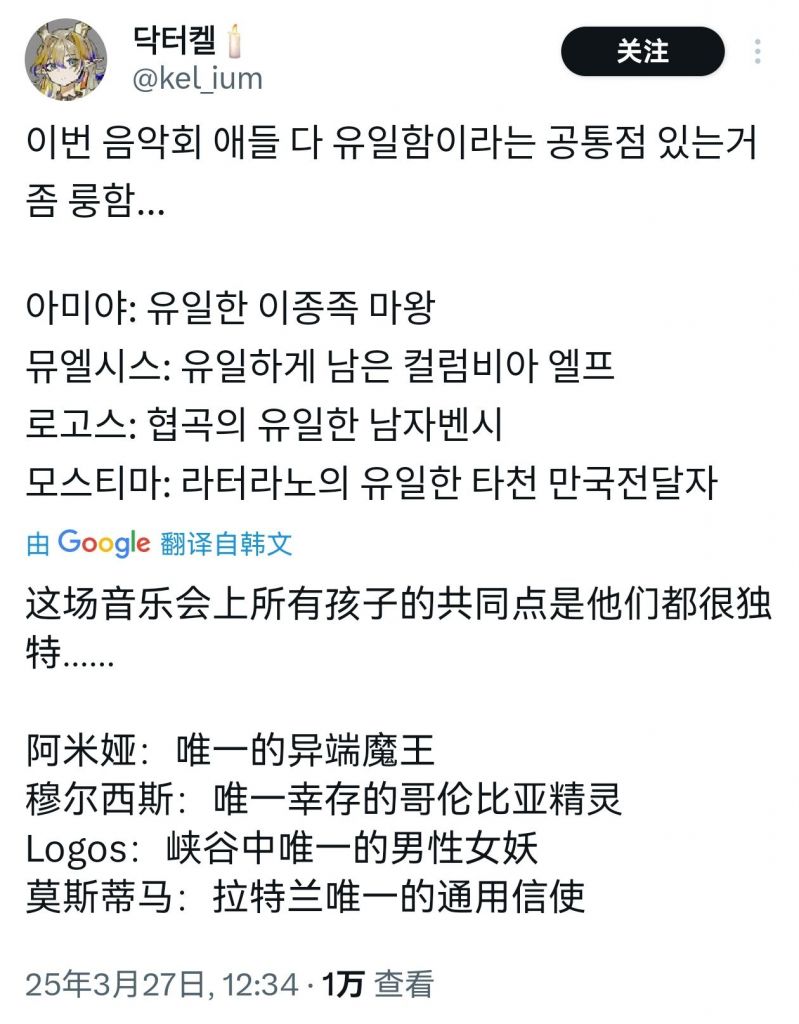
Task: Open the post's three-dot overflow menu
Action: point(758,51)
